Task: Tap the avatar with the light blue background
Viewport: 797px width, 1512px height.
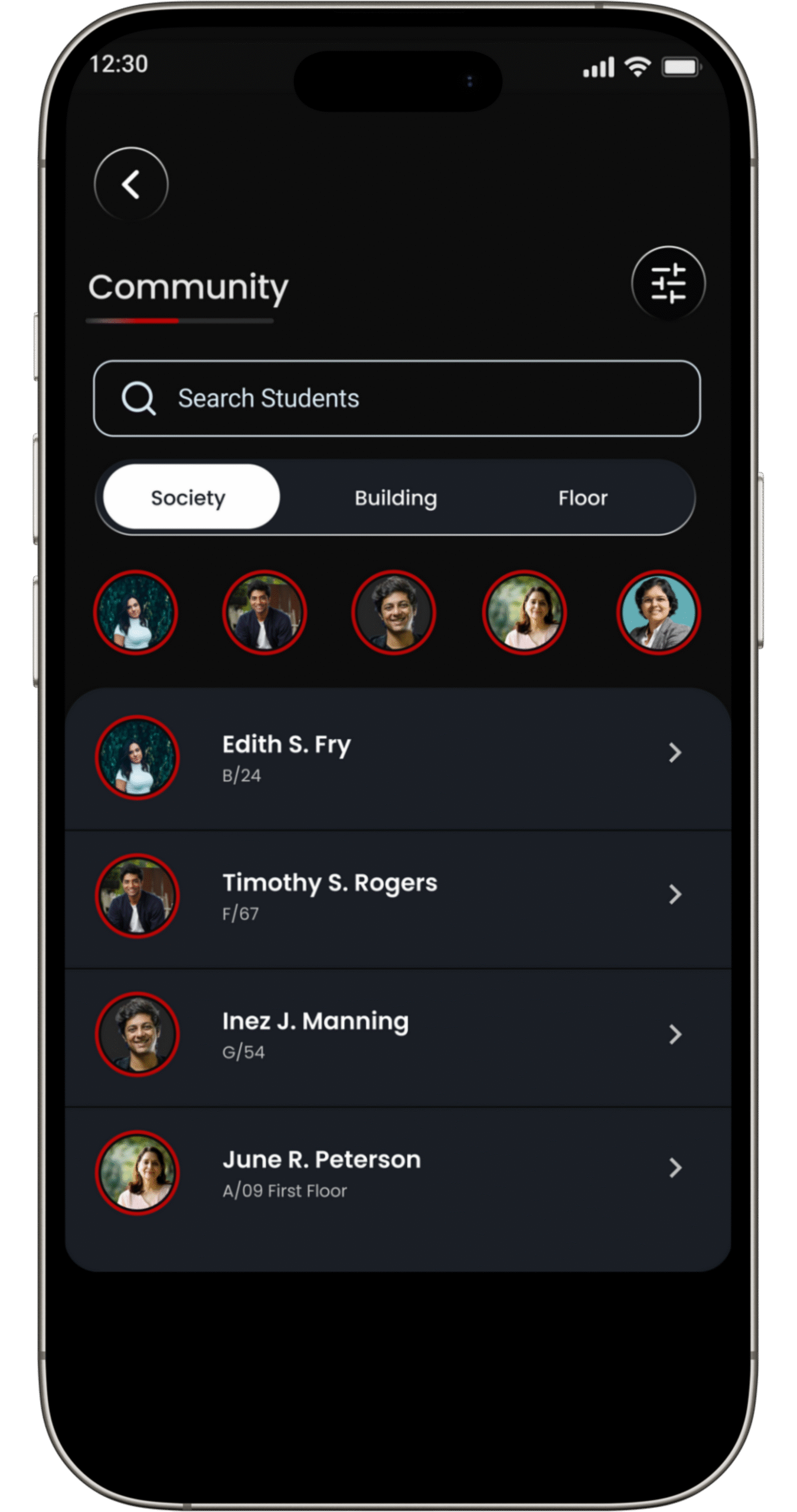Action: [658, 612]
